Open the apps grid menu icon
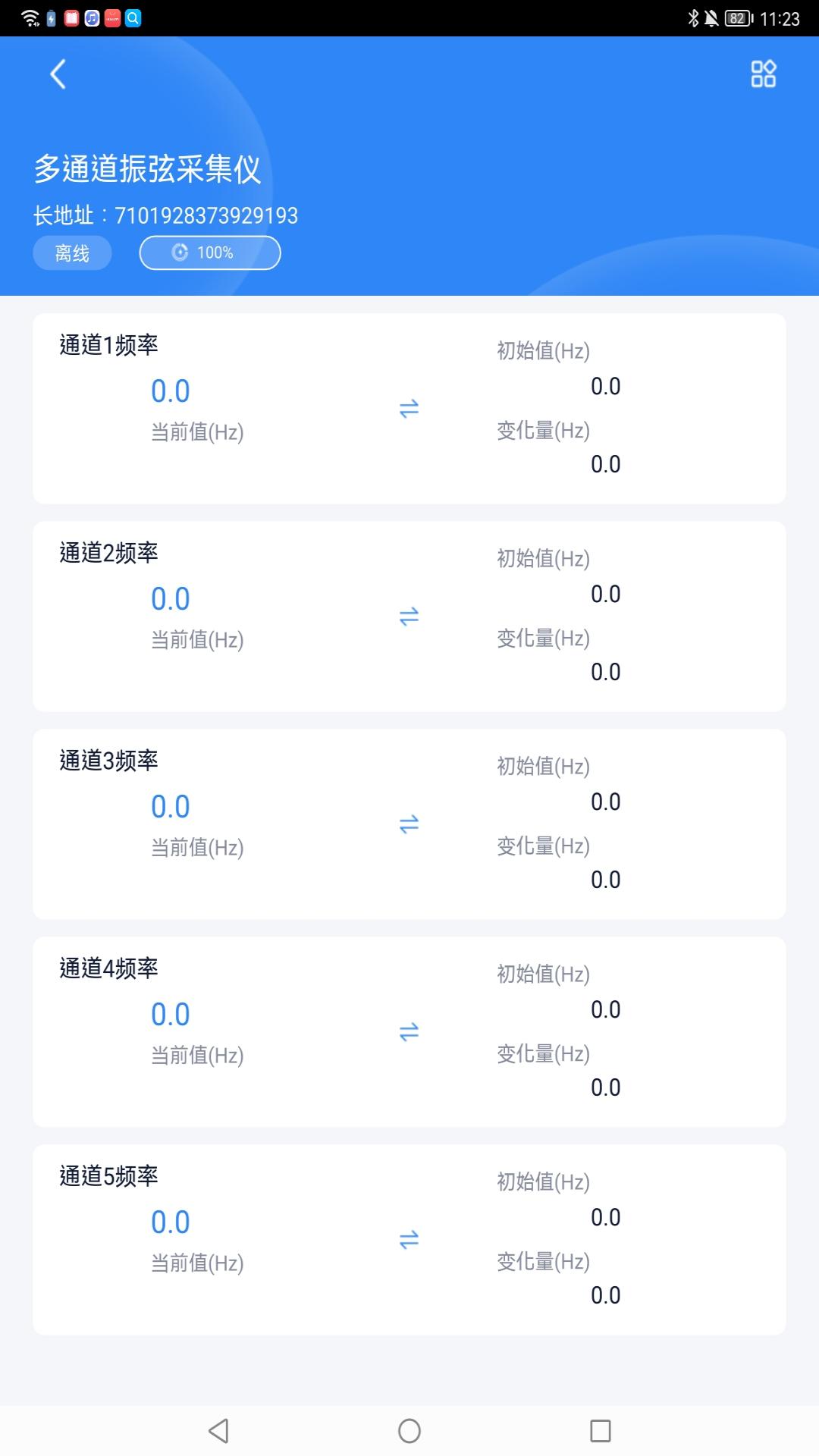Image resolution: width=819 pixels, height=1456 pixels. point(763,74)
